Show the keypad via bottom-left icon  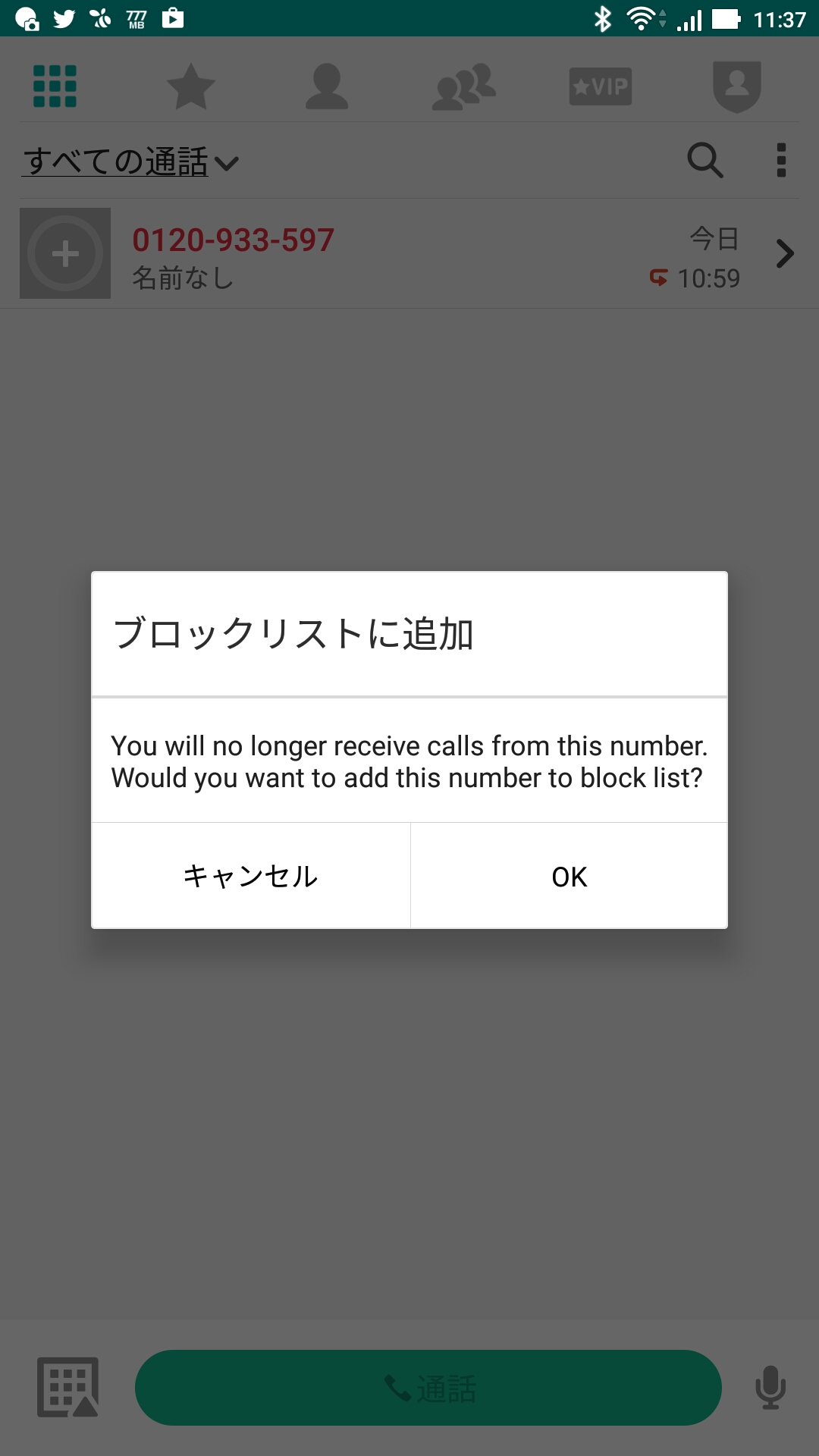(68, 1387)
